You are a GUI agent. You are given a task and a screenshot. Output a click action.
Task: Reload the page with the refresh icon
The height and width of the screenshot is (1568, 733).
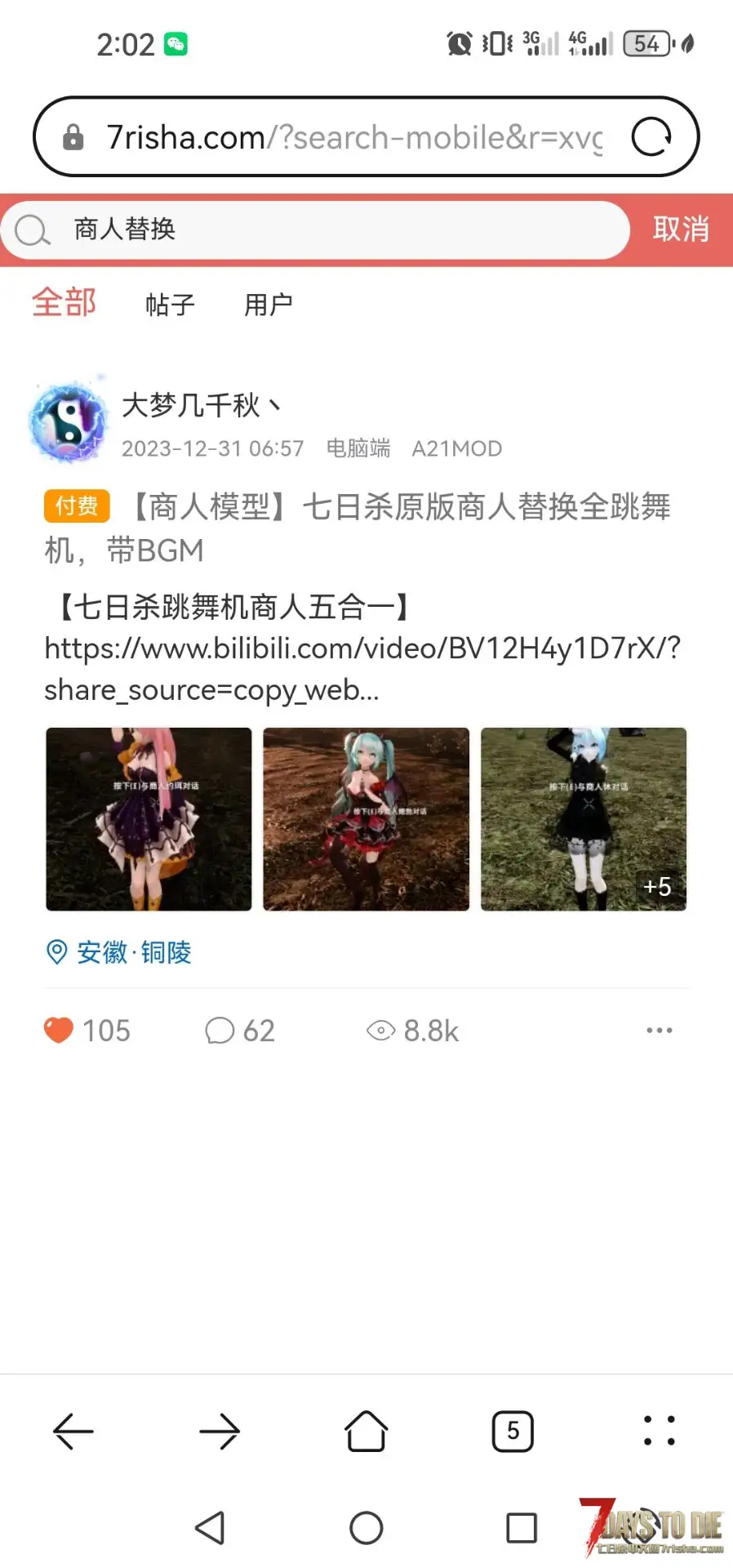tap(651, 137)
